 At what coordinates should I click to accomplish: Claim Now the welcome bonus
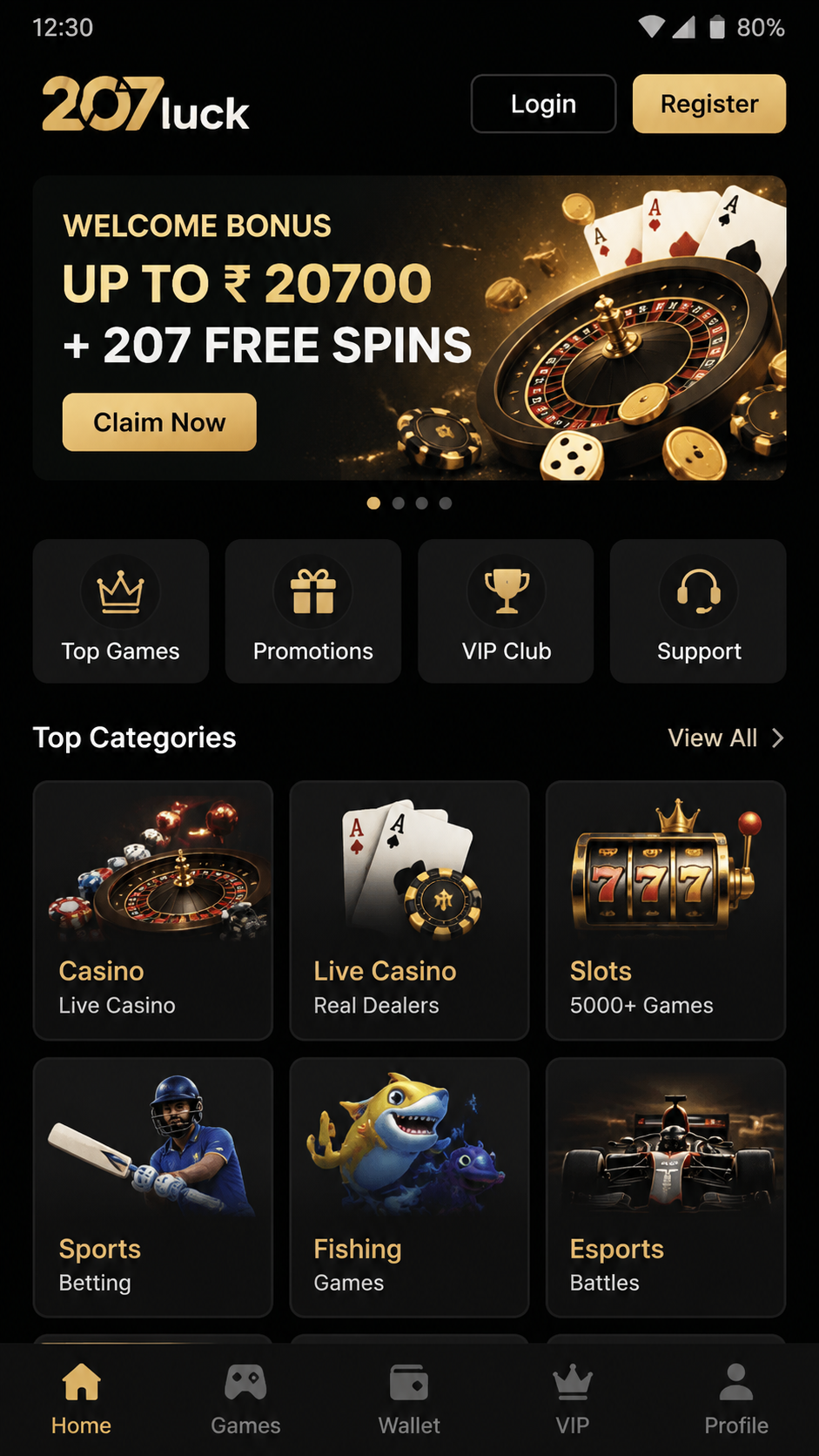[x=159, y=422]
